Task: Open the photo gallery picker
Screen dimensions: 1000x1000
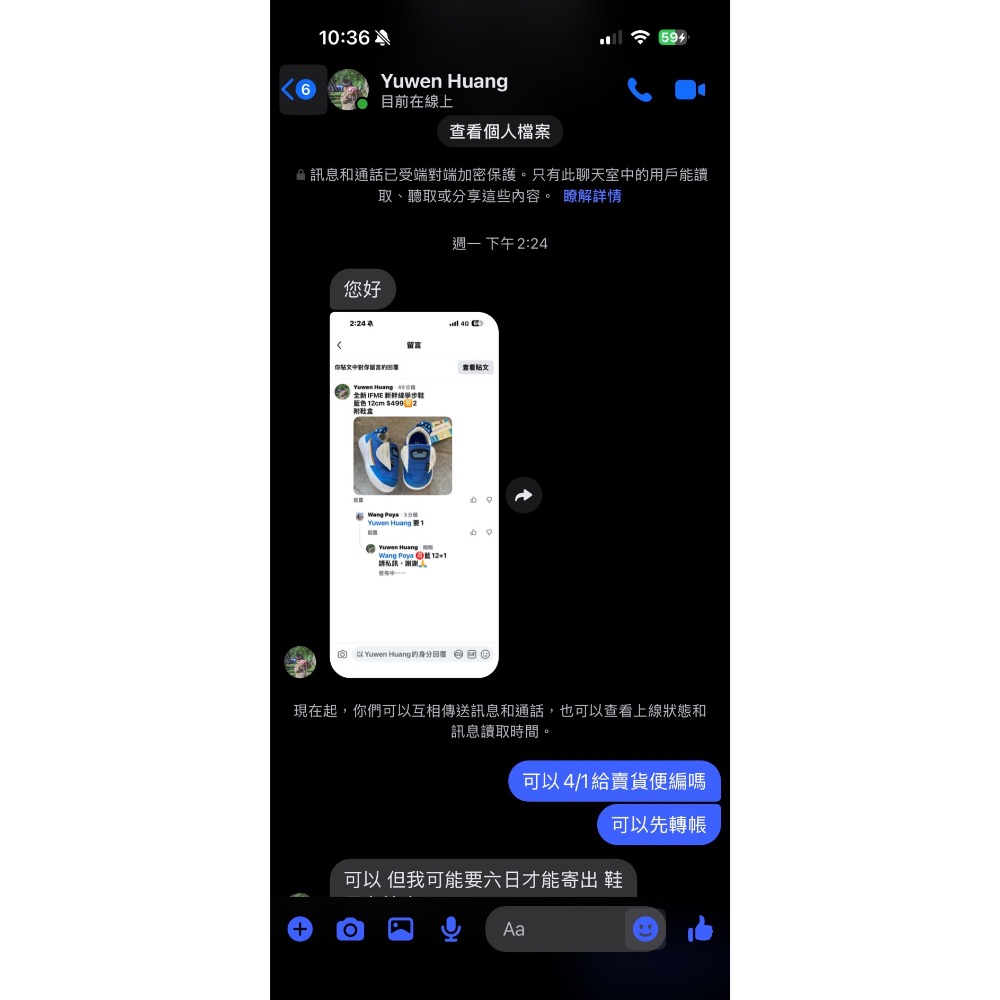Action: pos(400,929)
